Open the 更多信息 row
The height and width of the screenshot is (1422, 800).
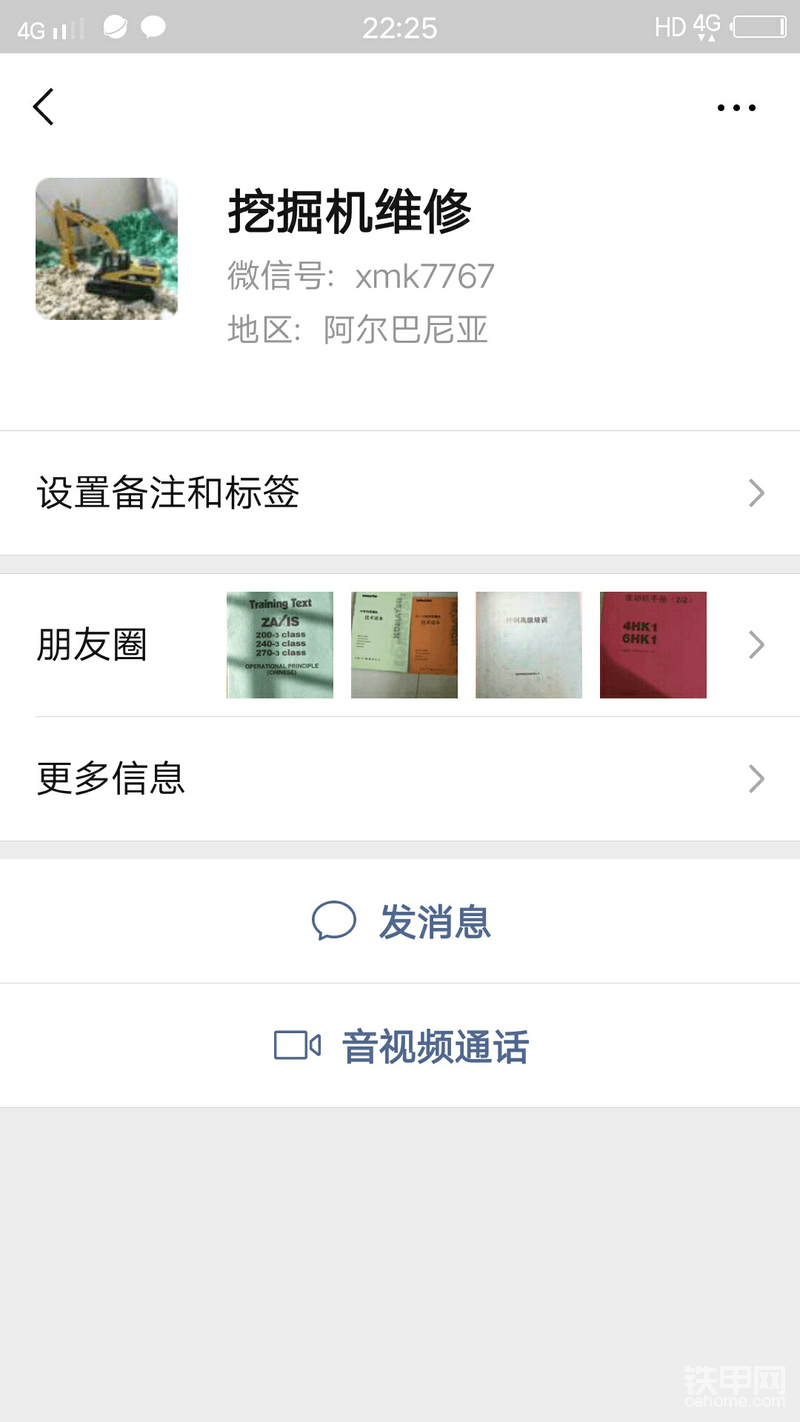click(400, 778)
